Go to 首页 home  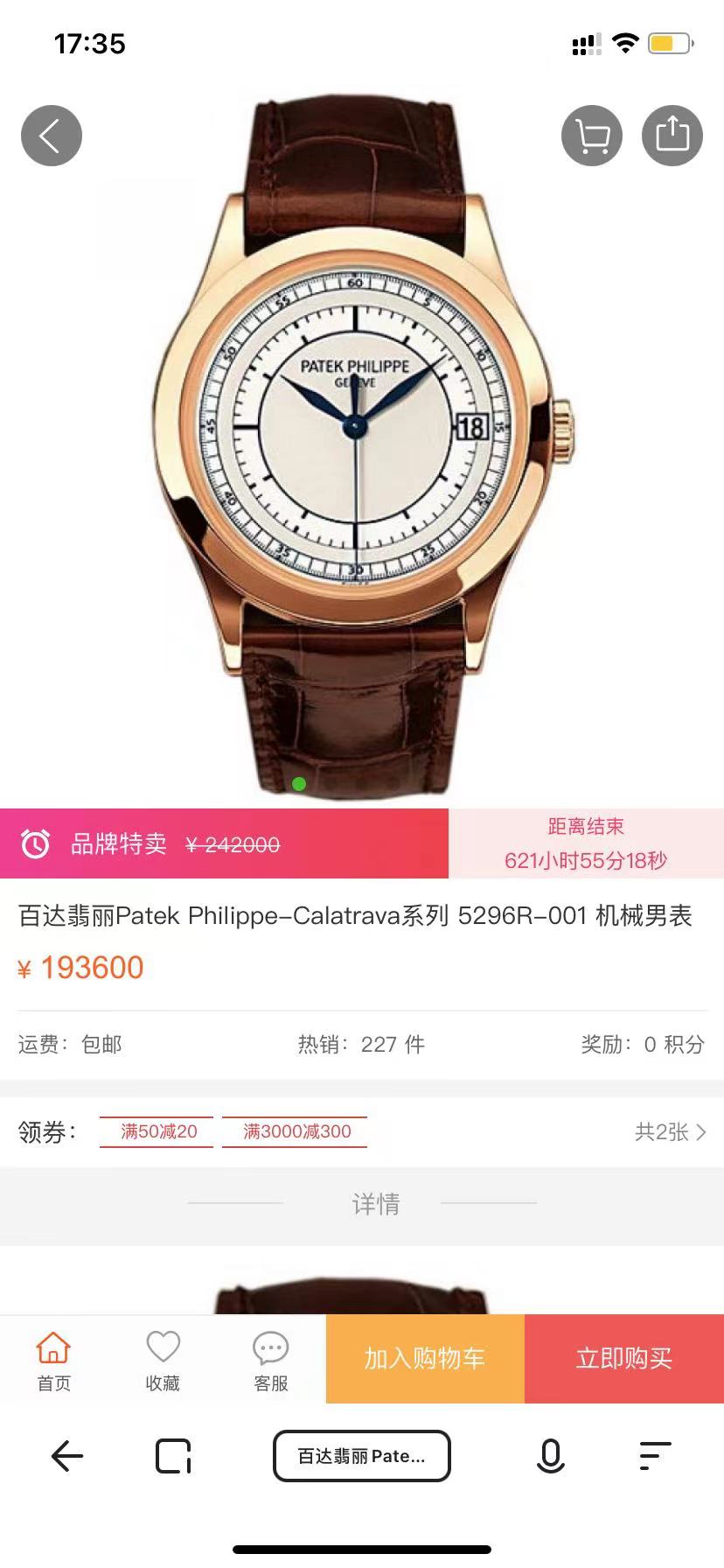pyautogui.click(x=53, y=1360)
